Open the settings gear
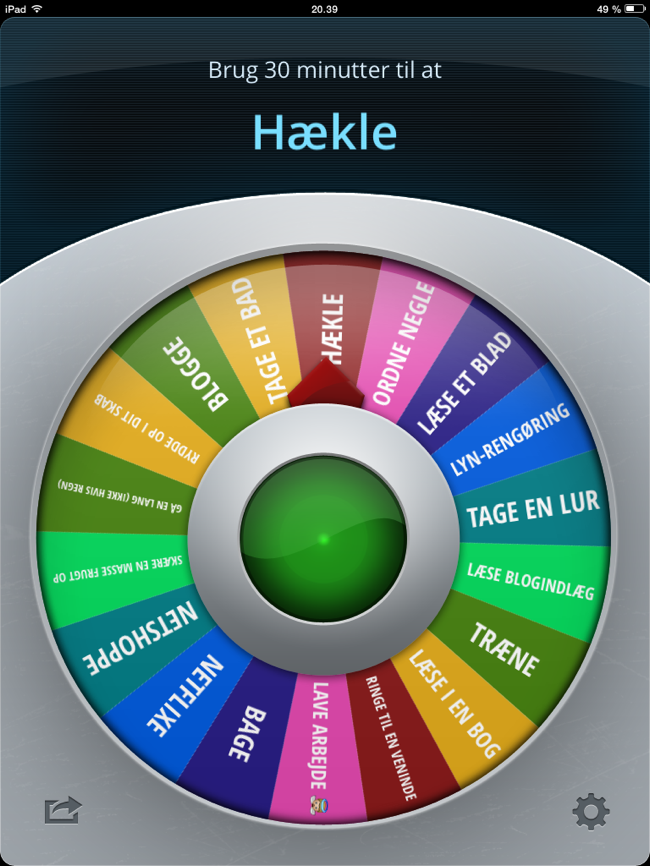This screenshot has width=650, height=866. tap(590, 811)
